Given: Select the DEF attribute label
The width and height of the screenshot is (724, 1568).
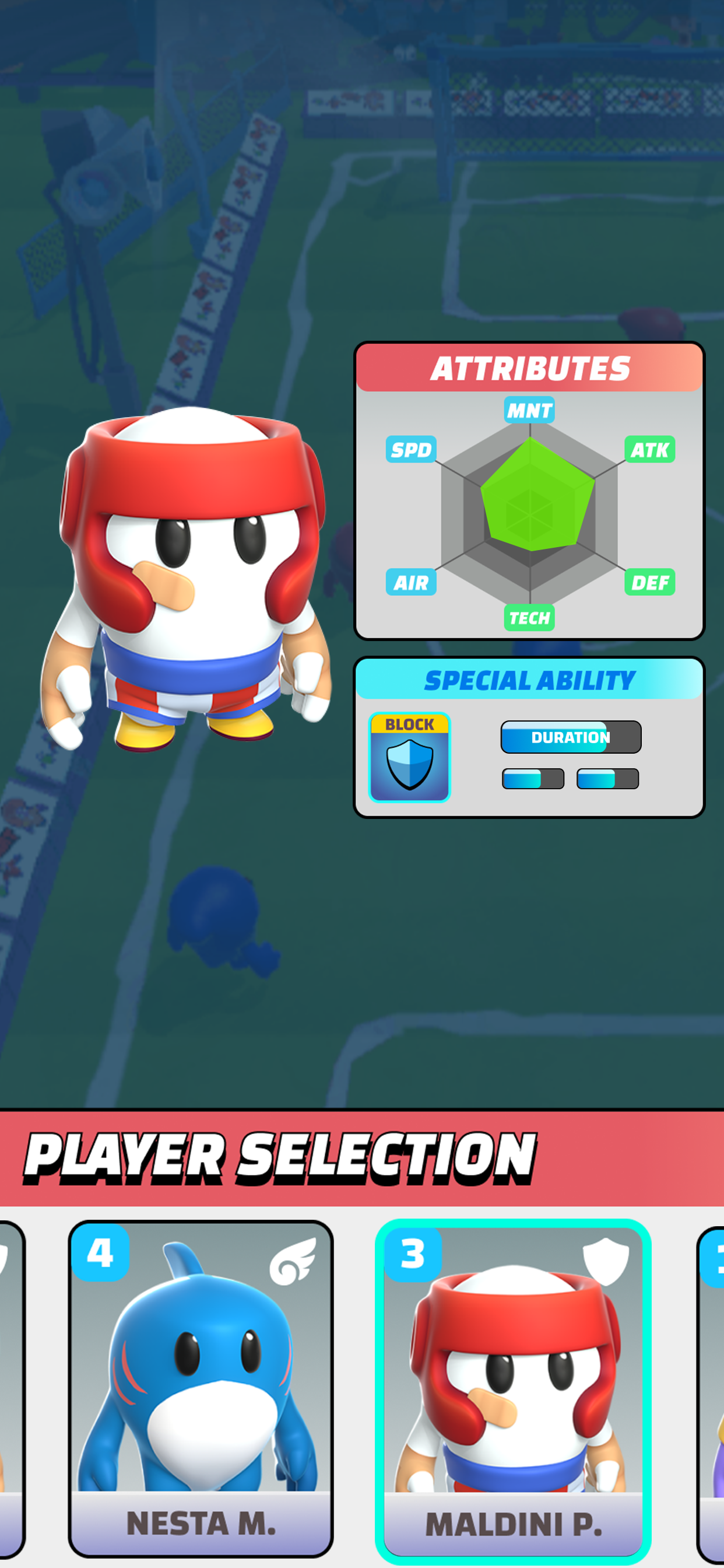Looking at the screenshot, I should 650,583.
